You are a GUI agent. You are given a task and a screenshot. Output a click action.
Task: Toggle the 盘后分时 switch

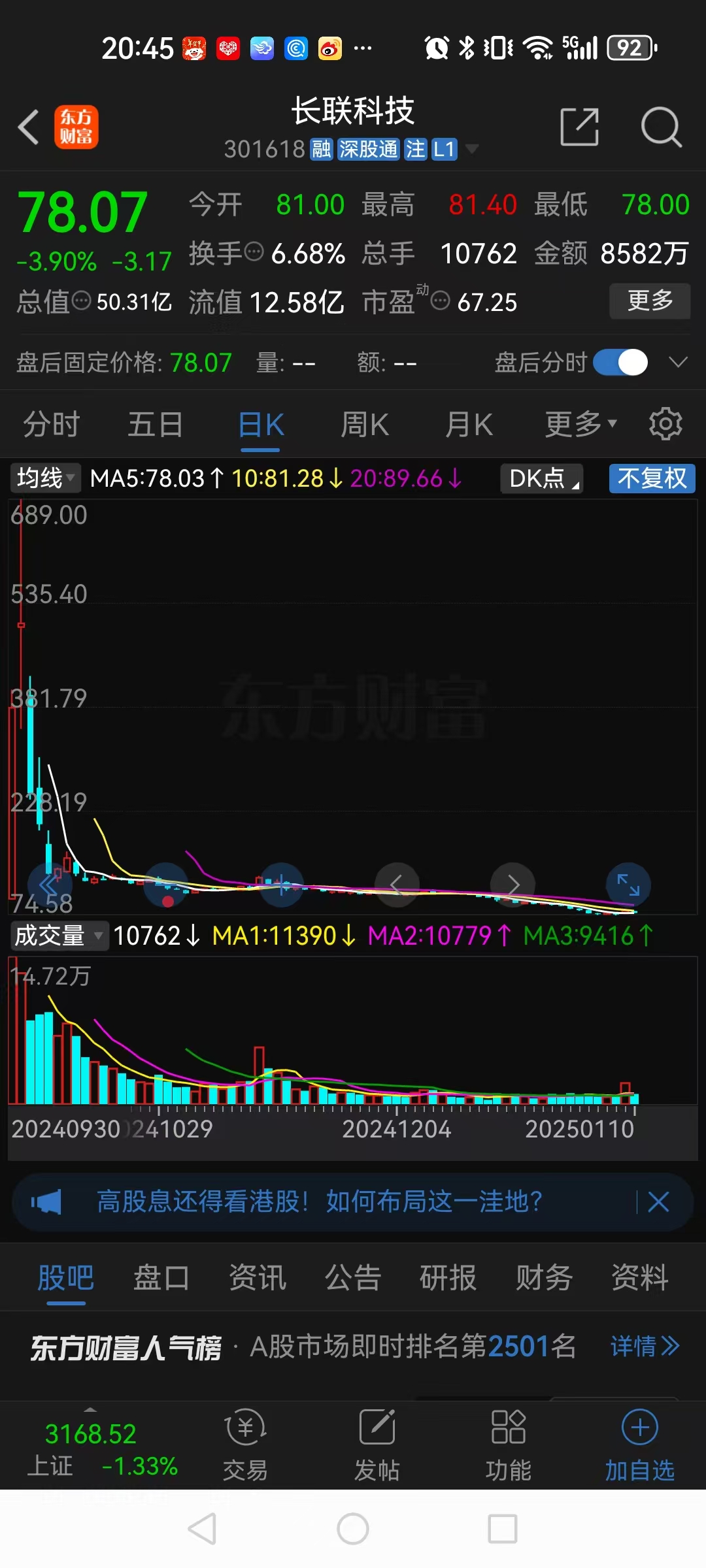point(620,362)
